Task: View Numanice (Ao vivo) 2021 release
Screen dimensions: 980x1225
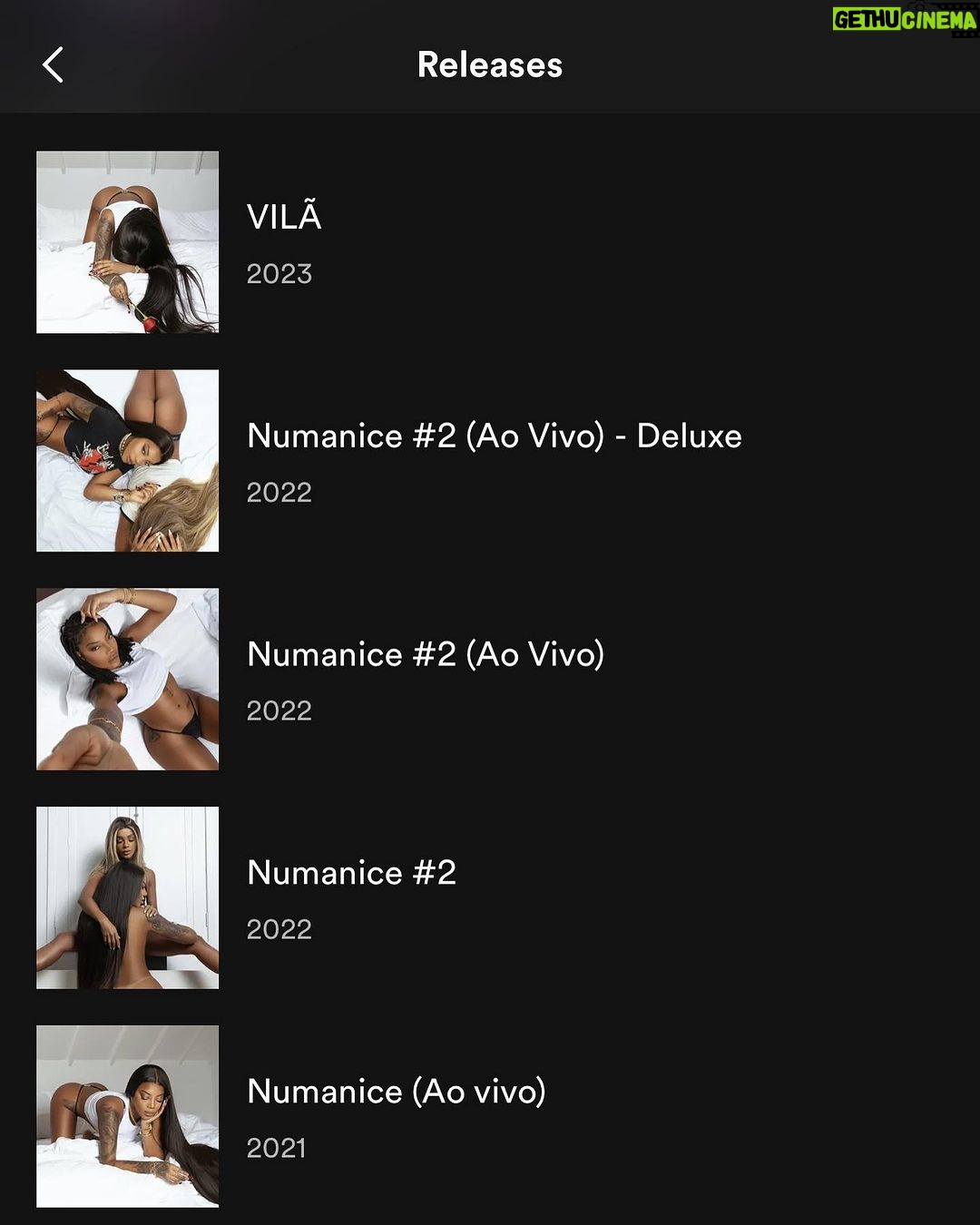Action: (396, 1093)
